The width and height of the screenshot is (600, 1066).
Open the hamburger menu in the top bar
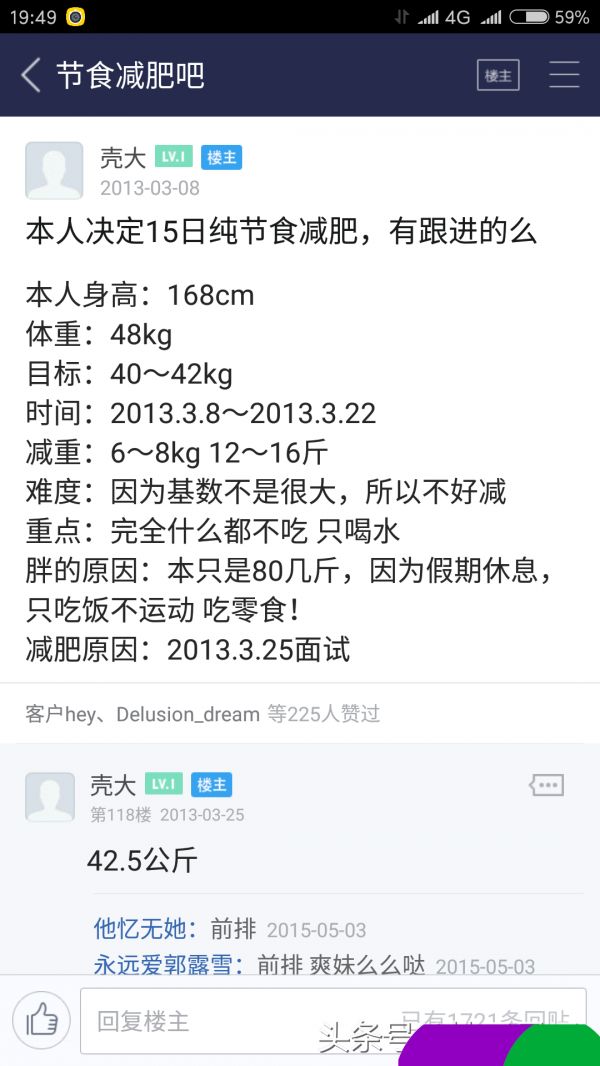[x=564, y=75]
